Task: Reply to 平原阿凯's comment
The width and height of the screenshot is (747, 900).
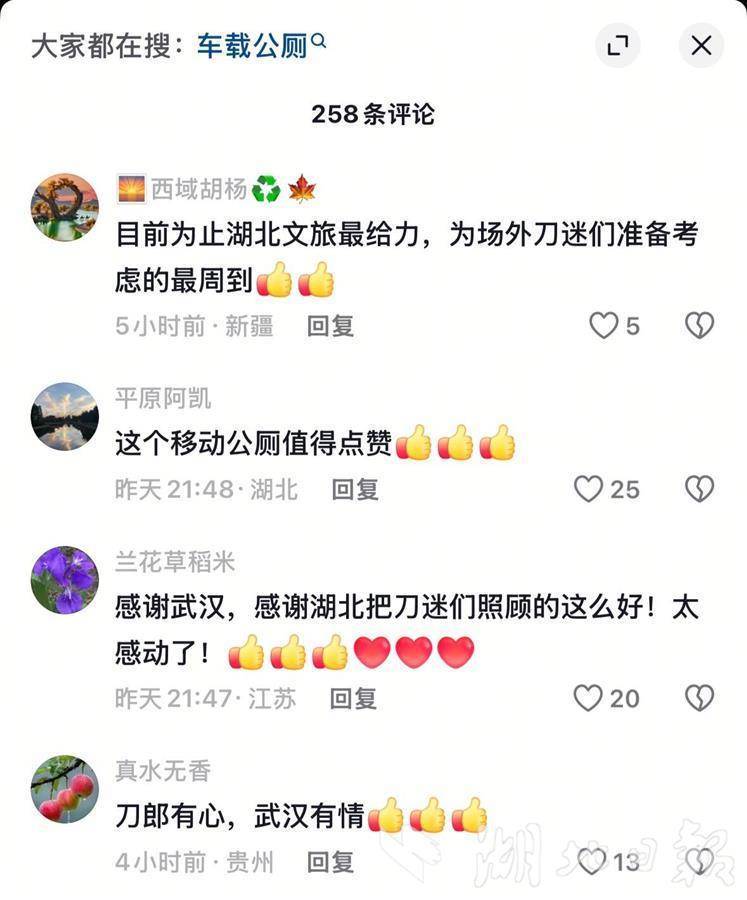Action: [355, 489]
